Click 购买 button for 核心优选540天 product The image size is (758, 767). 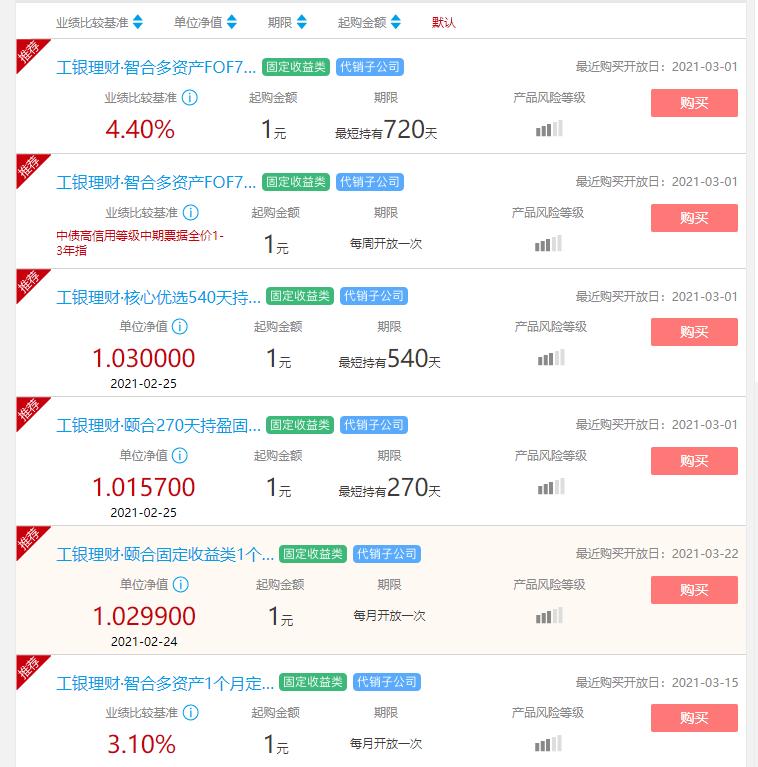click(x=694, y=332)
